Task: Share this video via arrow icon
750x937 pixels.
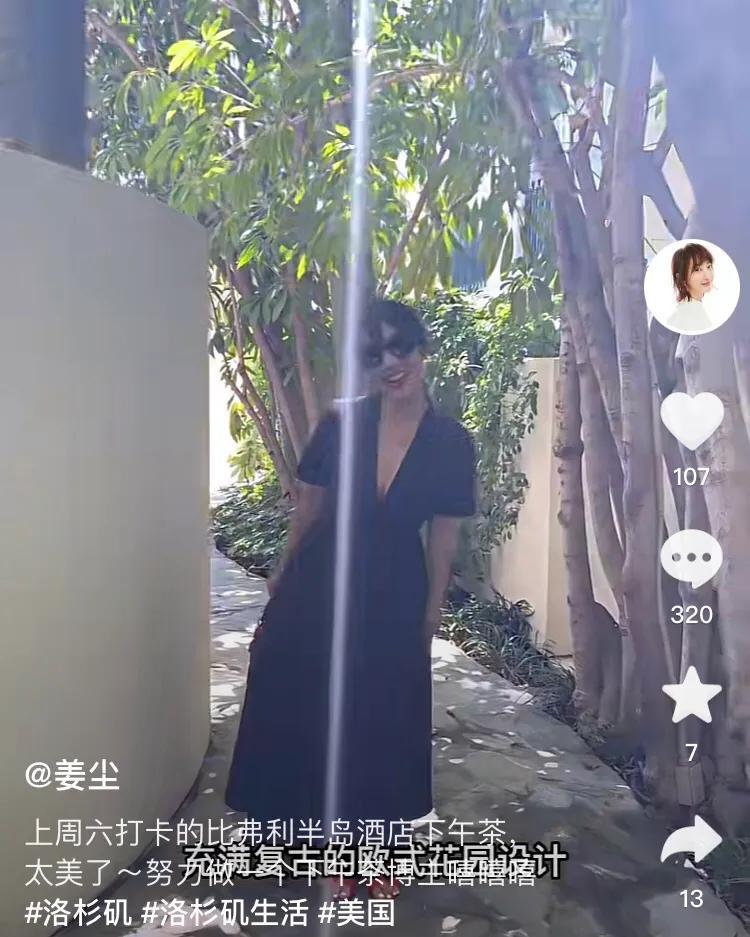Action: click(x=691, y=840)
